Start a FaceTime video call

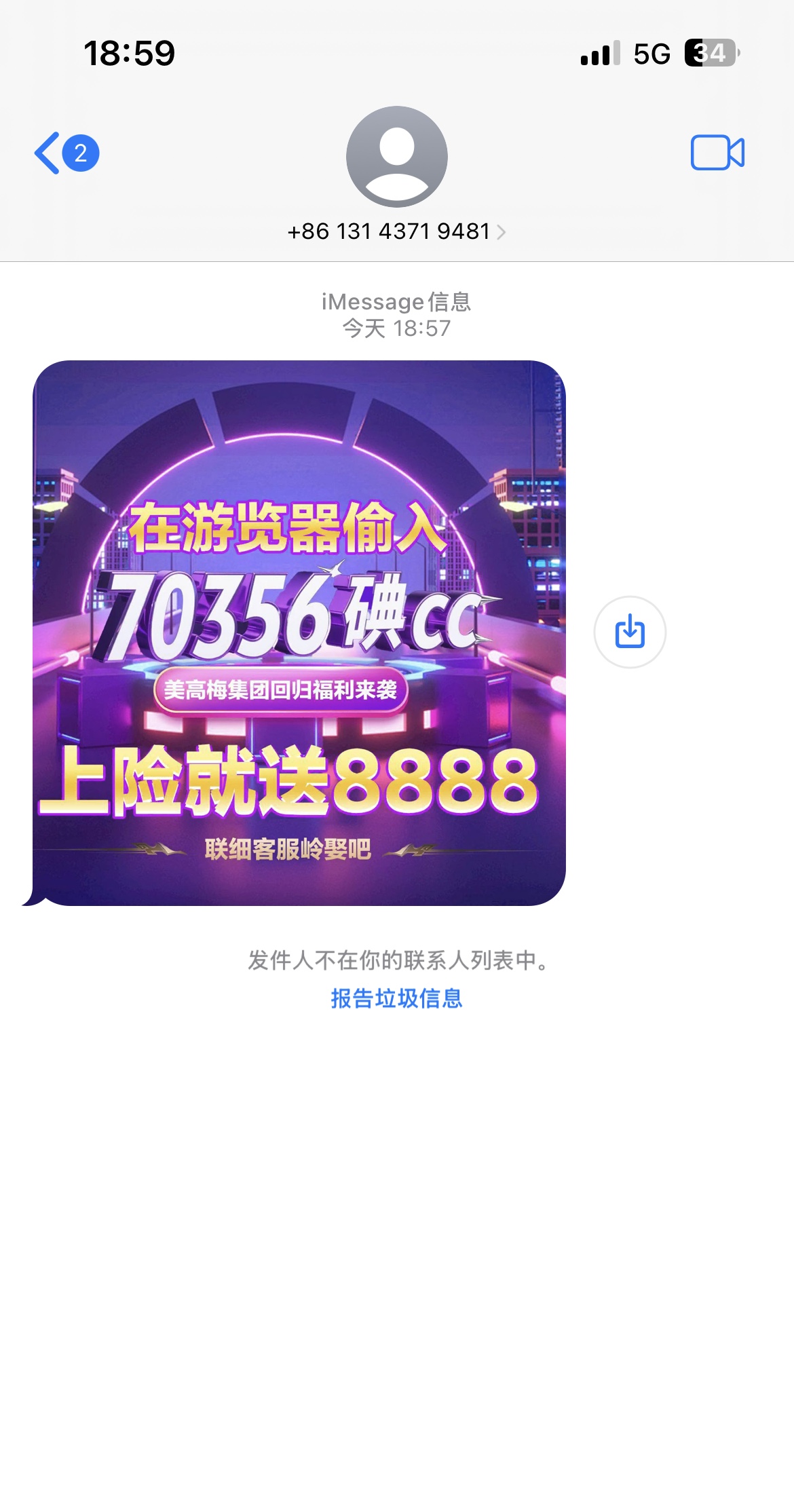pos(717,153)
